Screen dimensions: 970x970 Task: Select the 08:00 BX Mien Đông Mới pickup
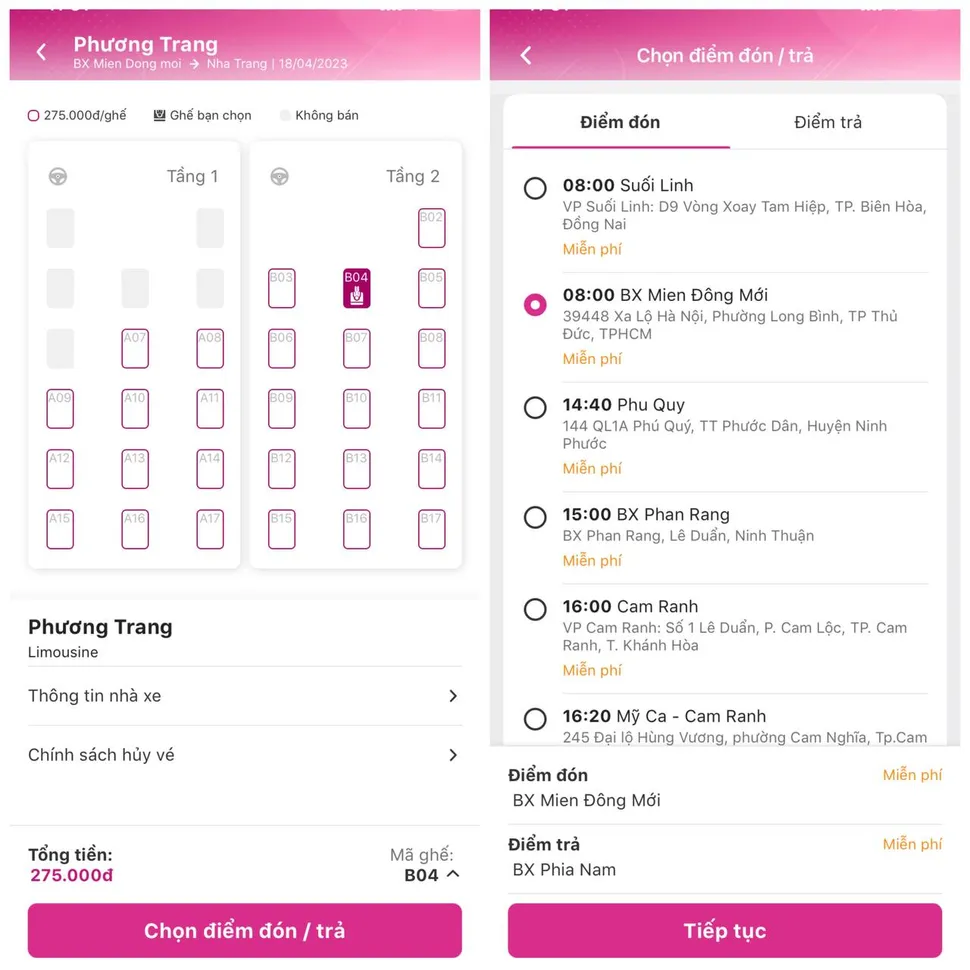coord(535,305)
